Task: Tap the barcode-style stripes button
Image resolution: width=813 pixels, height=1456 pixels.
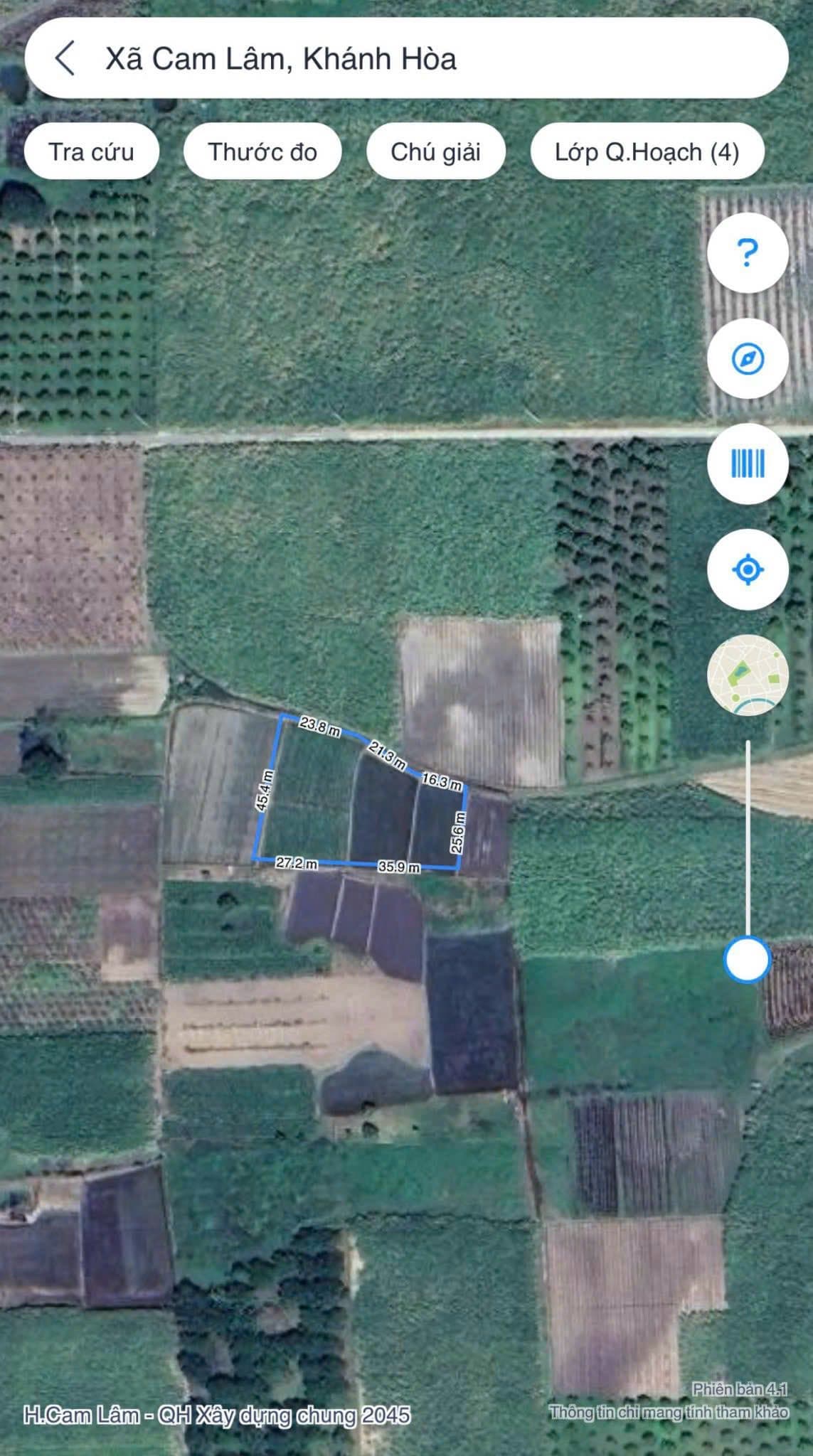Action: [748, 464]
